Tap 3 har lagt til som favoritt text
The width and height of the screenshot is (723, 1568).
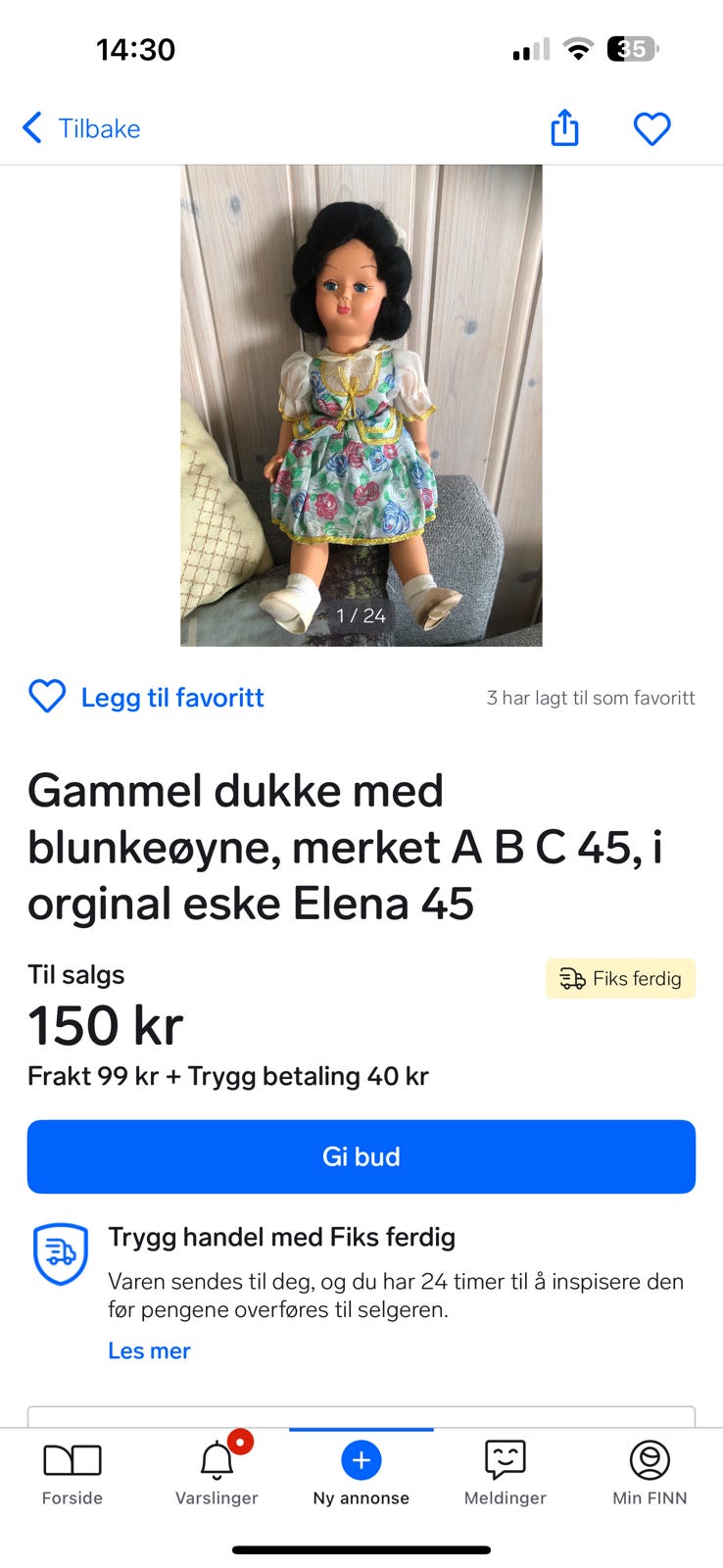click(x=591, y=698)
